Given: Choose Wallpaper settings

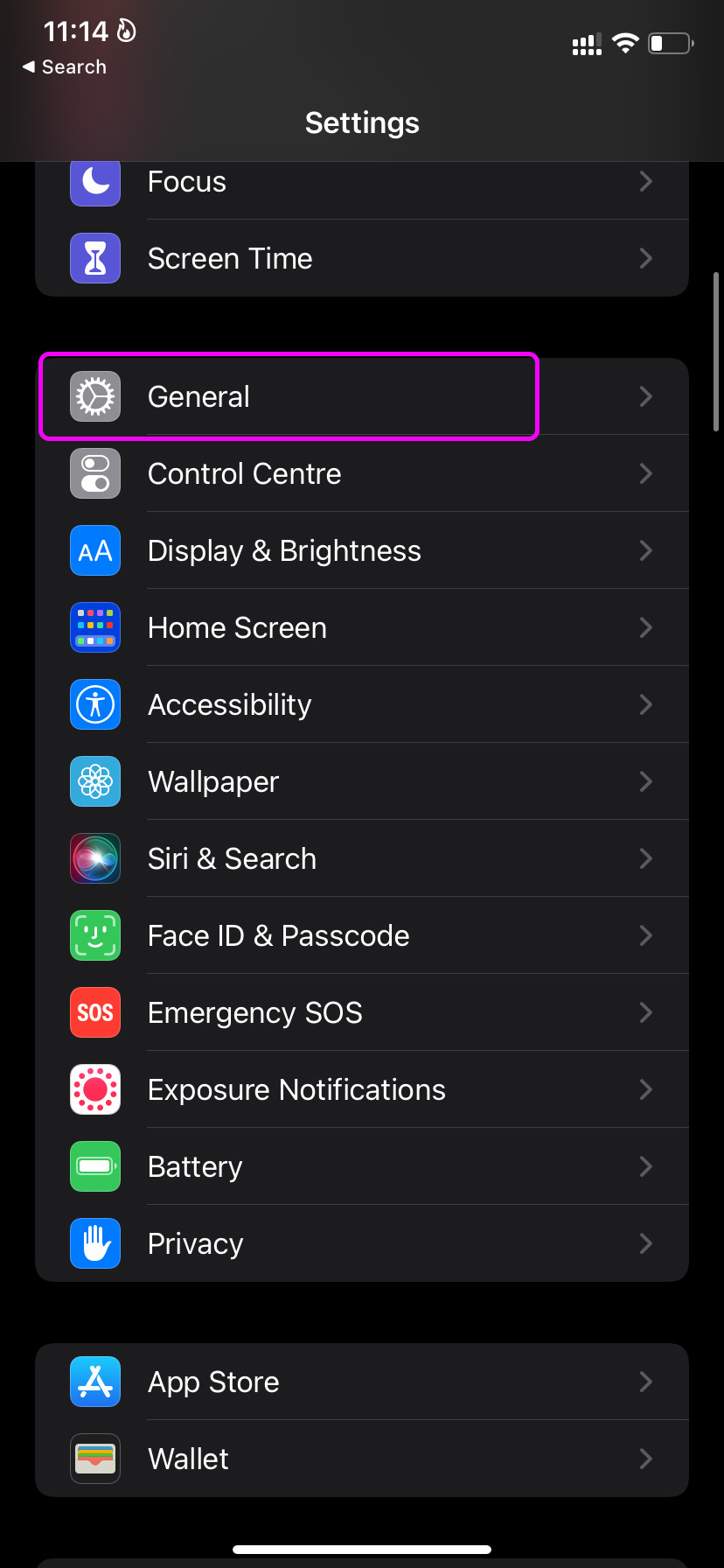Looking at the screenshot, I should tap(362, 781).
